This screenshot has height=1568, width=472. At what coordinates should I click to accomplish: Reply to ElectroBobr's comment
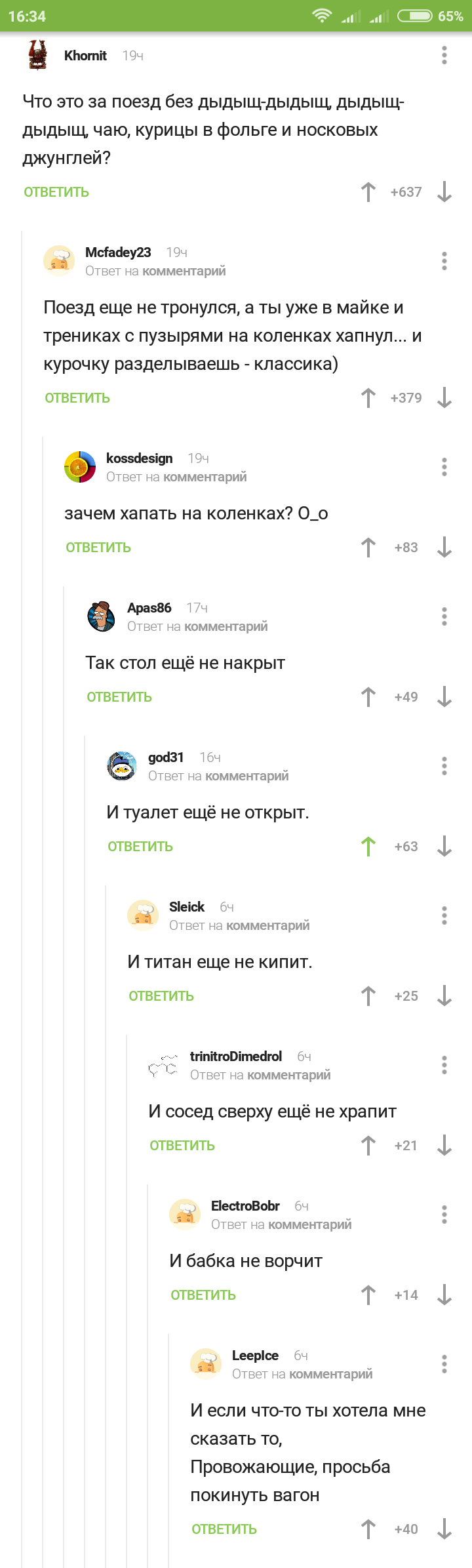(203, 1295)
